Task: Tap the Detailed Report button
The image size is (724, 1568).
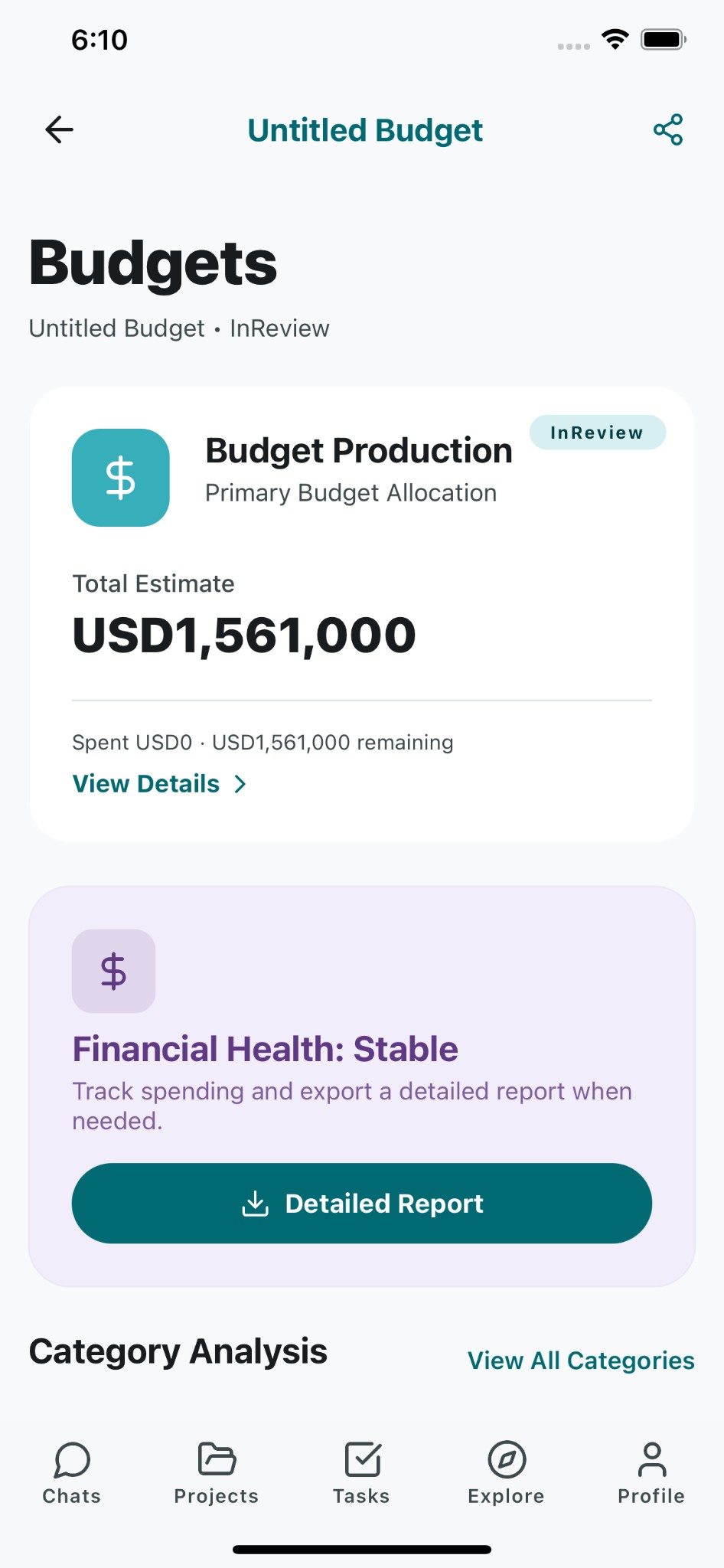Action: (360, 1203)
